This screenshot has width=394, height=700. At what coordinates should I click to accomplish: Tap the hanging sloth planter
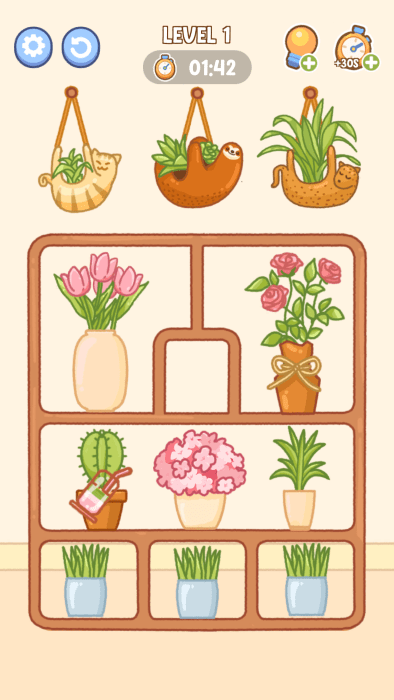(x=197, y=148)
